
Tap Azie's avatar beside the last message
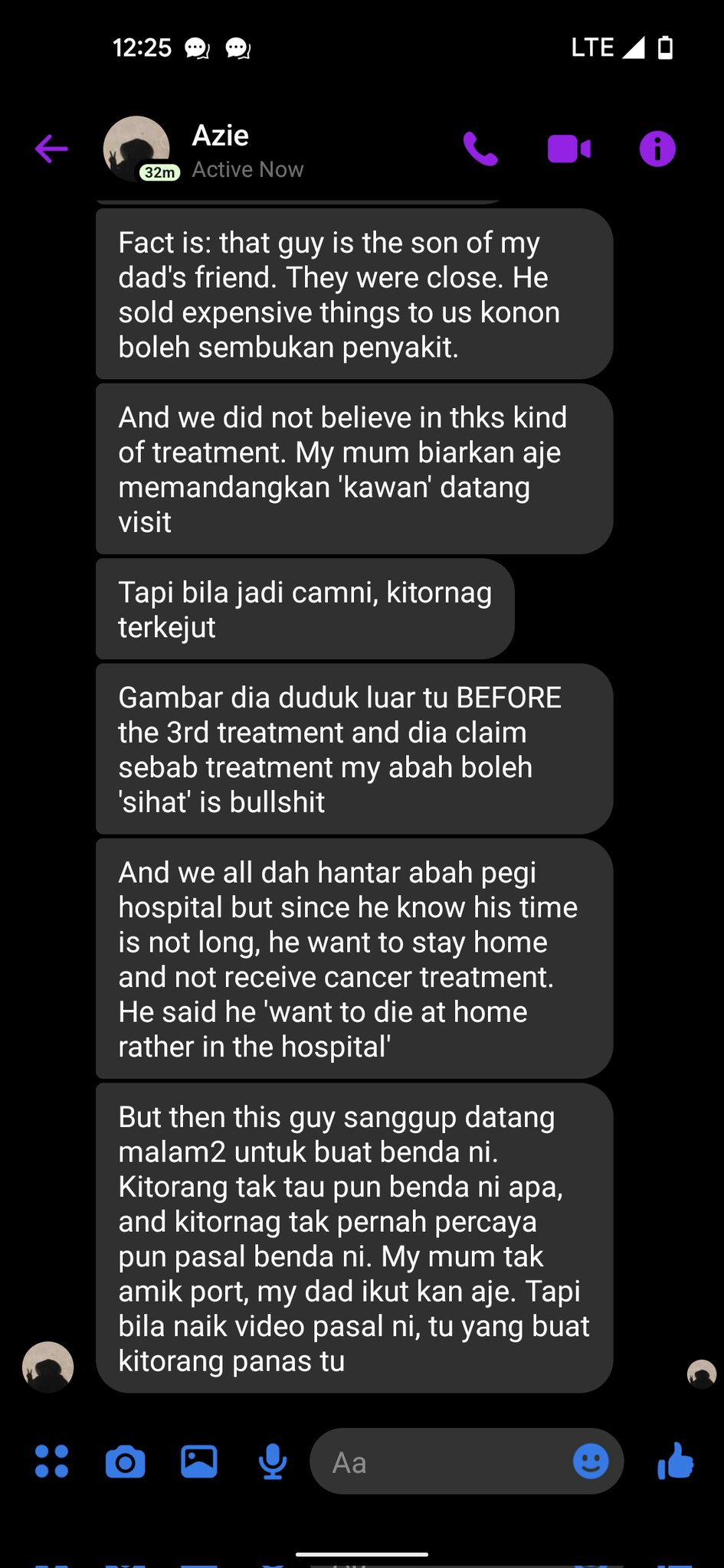[48, 1367]
